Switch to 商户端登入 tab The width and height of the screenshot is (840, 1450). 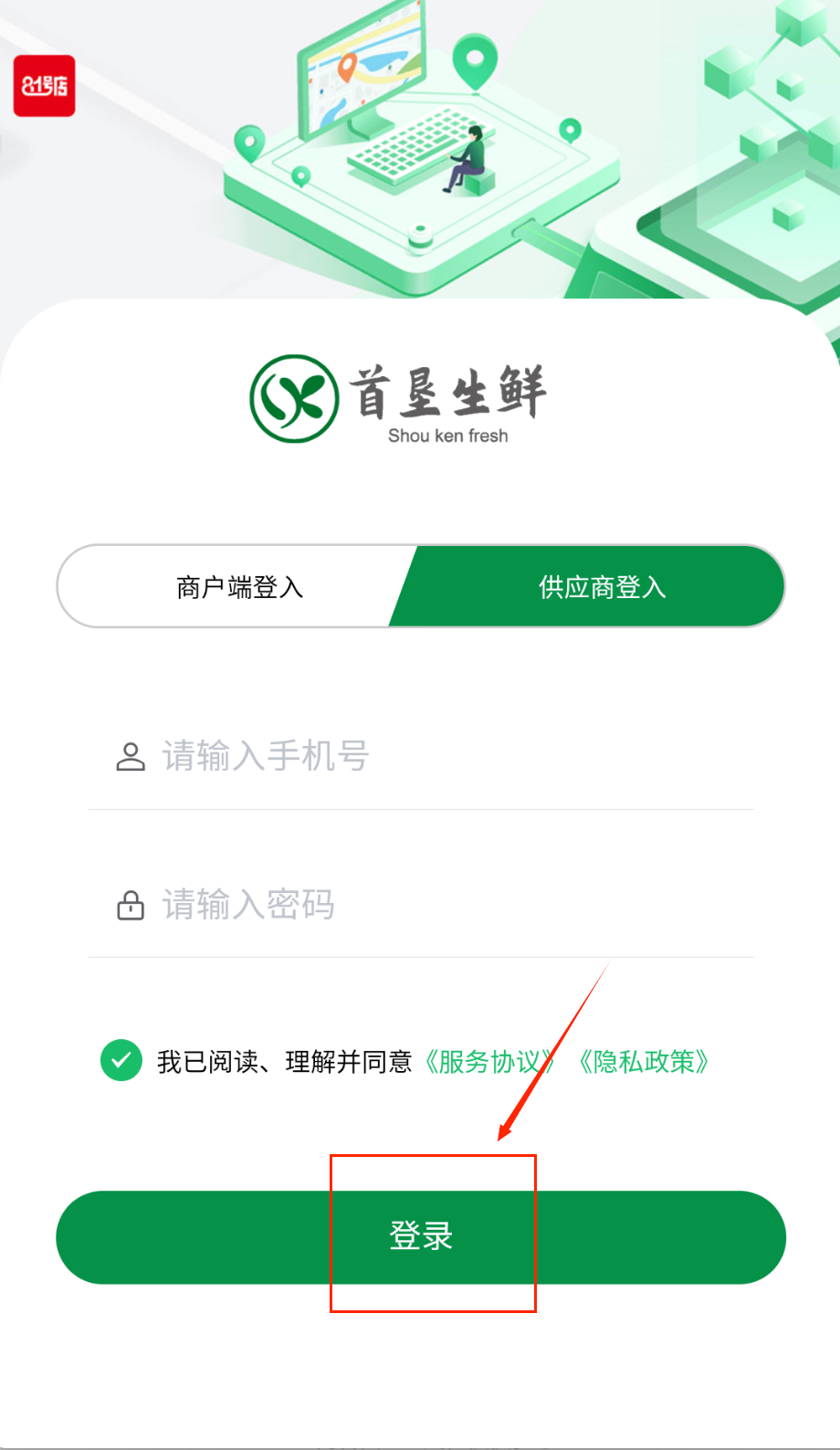[239, 587]
